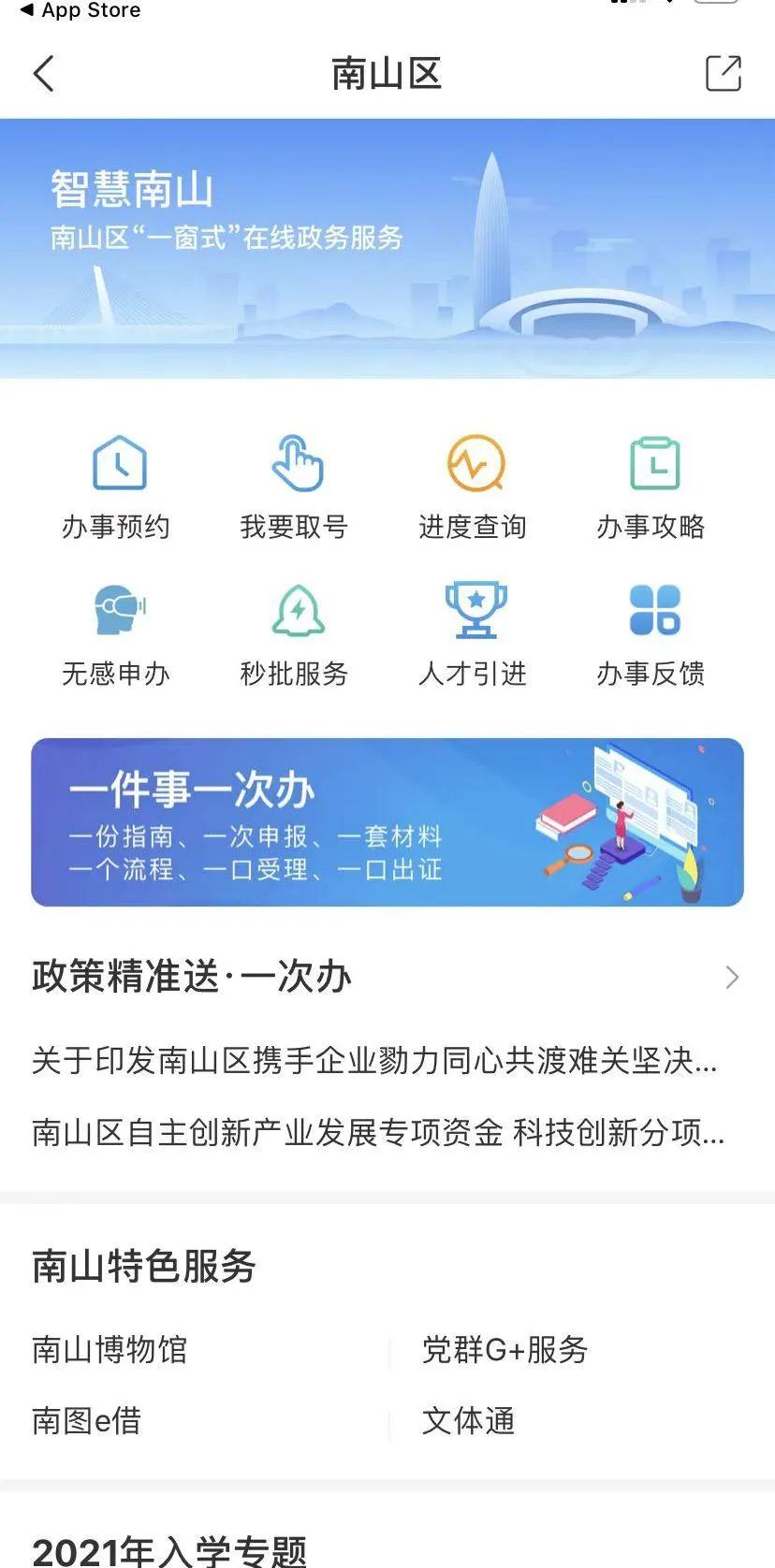
Task: Open 进度查询 progress lookup
Action: coord(474,487)
